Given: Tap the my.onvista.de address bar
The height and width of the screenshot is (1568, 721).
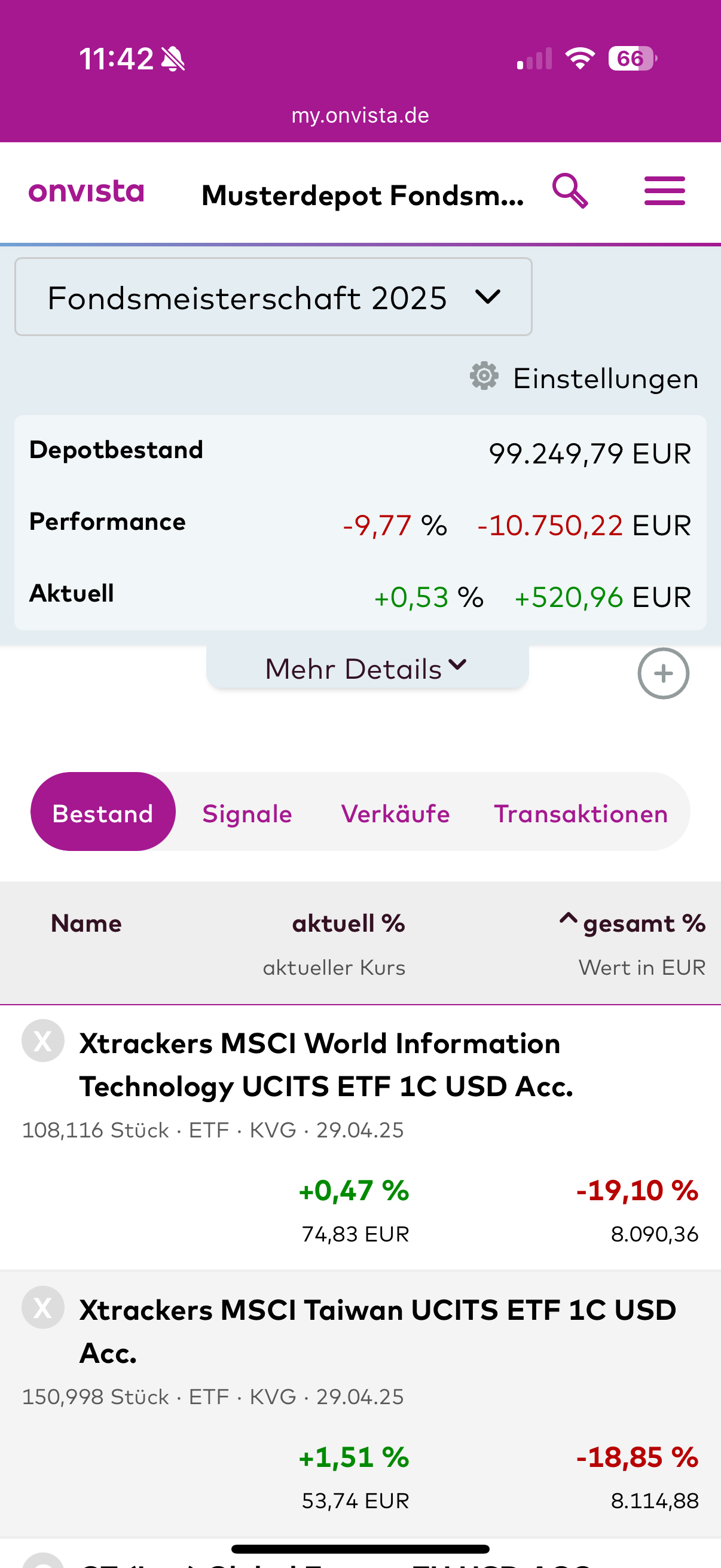Looking at the screenshot, I should tap(360, 115).
